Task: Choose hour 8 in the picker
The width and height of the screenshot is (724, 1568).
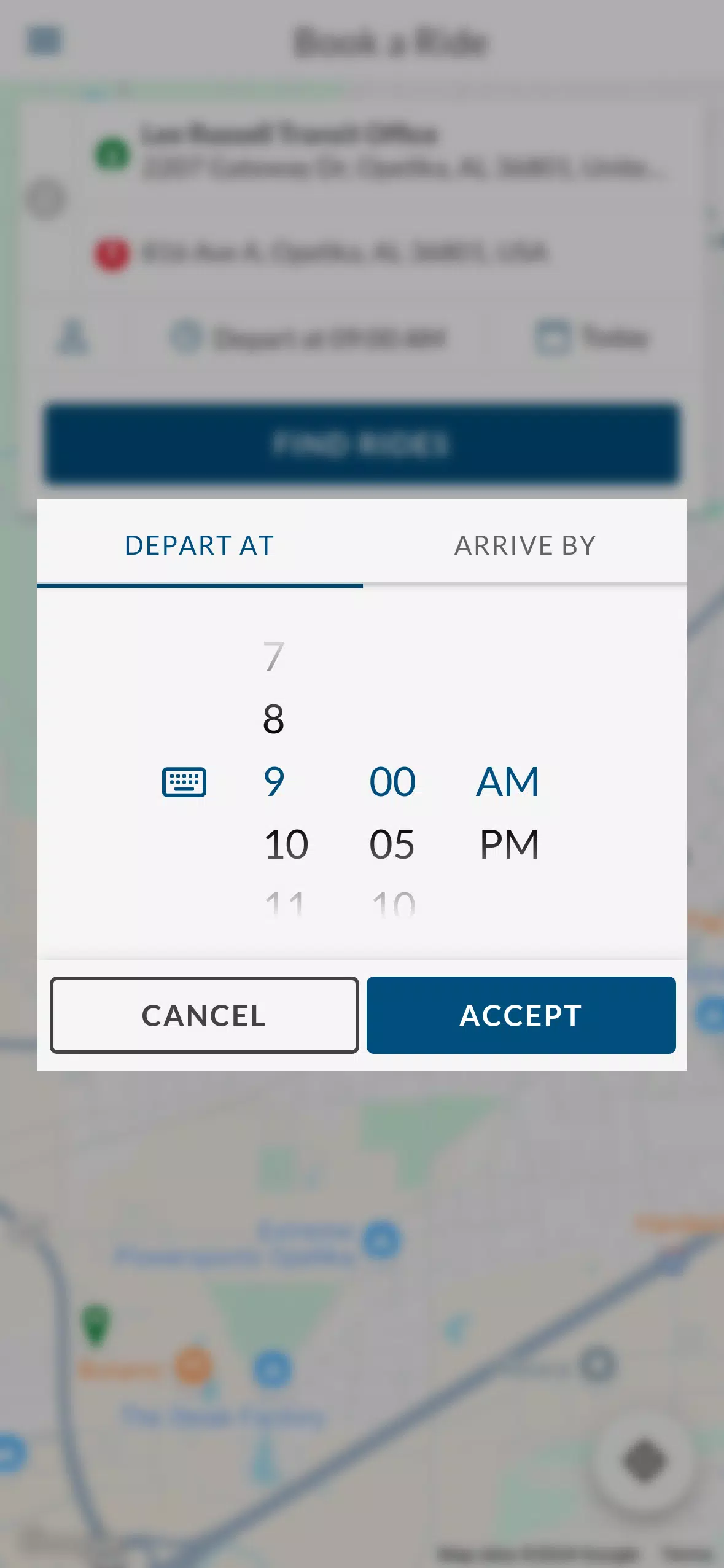Action: click(273, 719)
